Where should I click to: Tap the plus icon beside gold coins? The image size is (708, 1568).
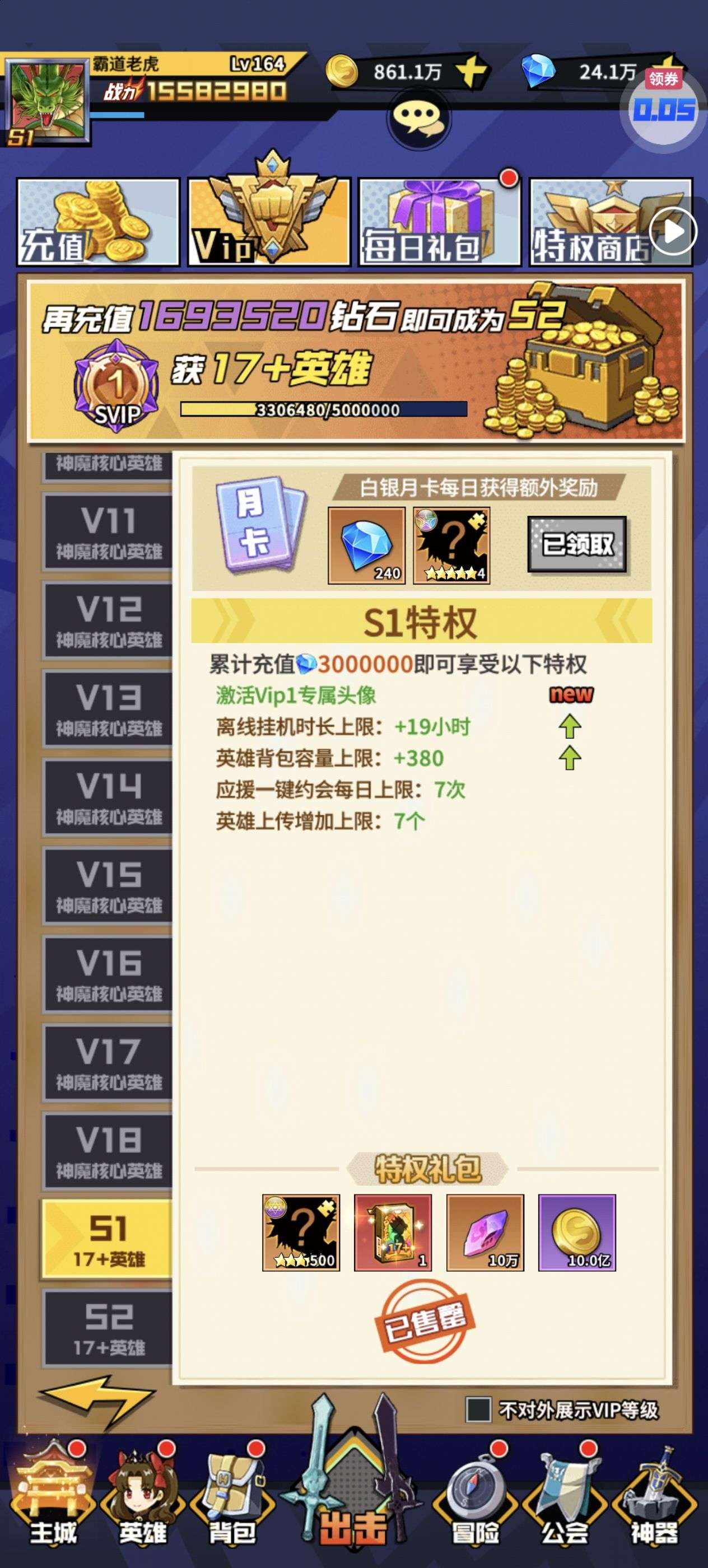pos(472,71)
